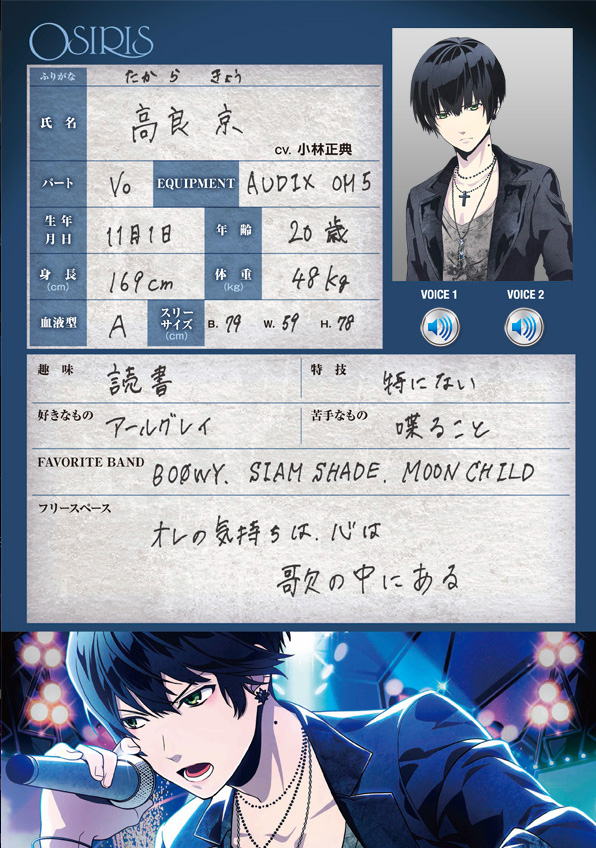
Task: Play the VOICE 1 sound clip
Action: coord(440,327)
